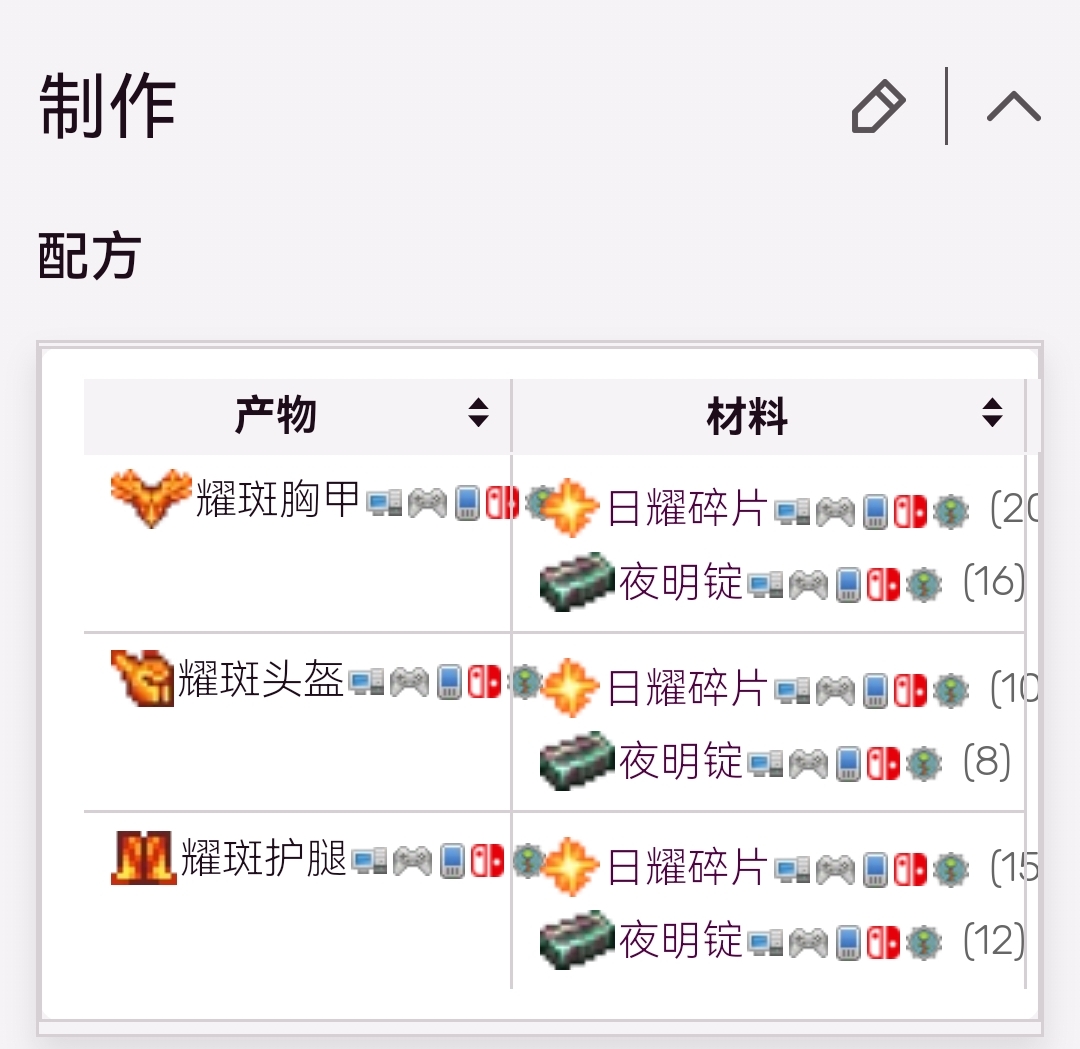This screenshot has width=1080, height=1049.
Task: Collapse the 制作 section
Action: coord(1013,107)
